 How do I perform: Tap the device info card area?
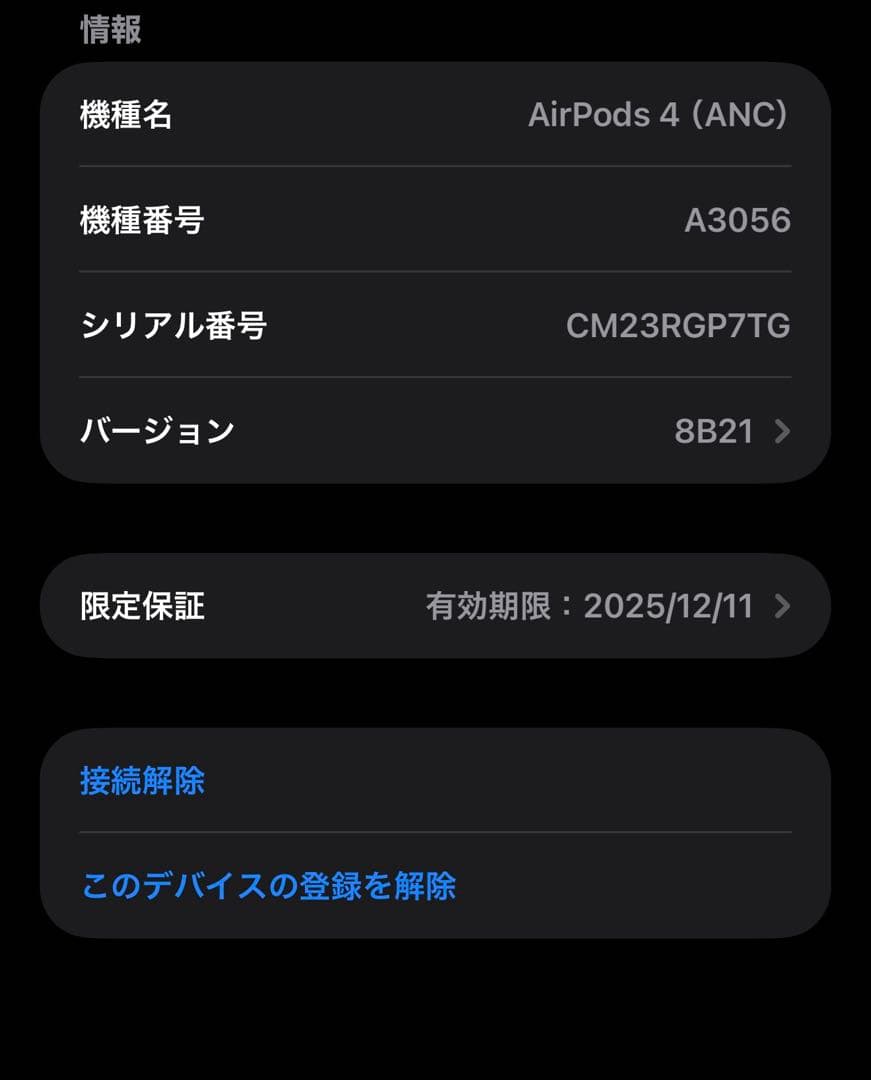(435, 270)
